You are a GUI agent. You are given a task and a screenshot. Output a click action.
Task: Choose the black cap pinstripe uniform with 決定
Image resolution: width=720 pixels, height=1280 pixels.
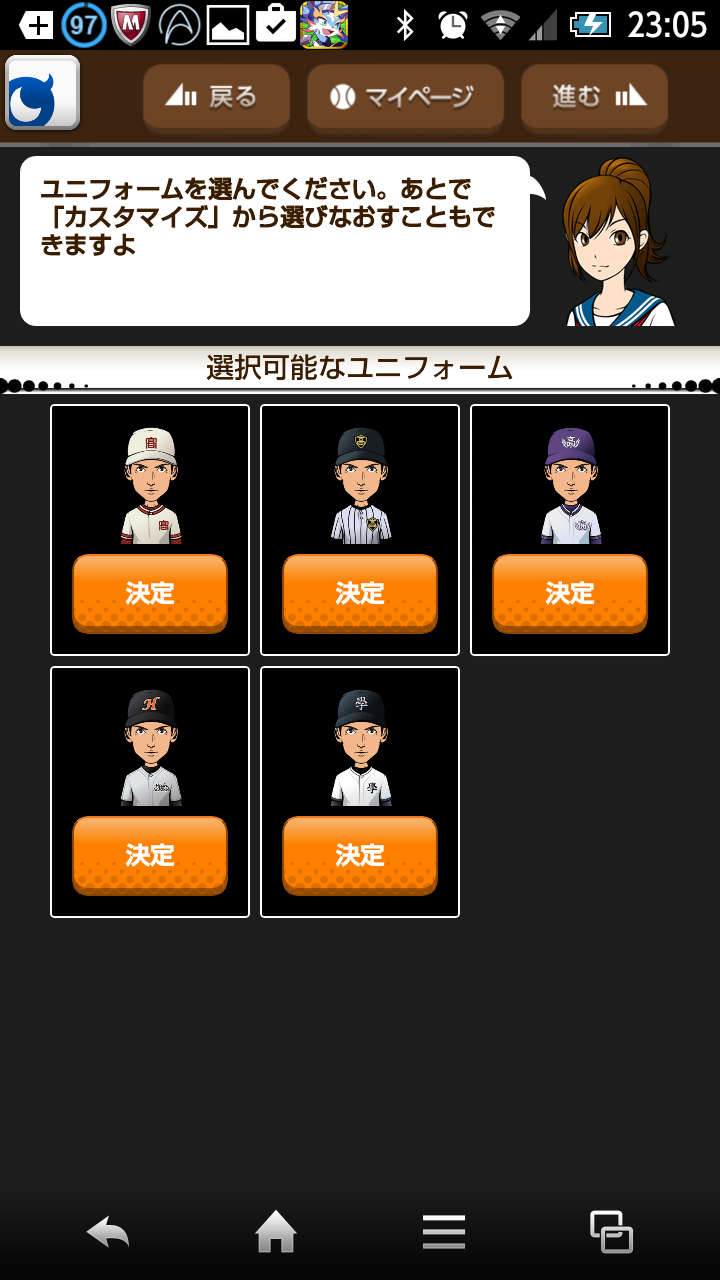tap(360, 592)
